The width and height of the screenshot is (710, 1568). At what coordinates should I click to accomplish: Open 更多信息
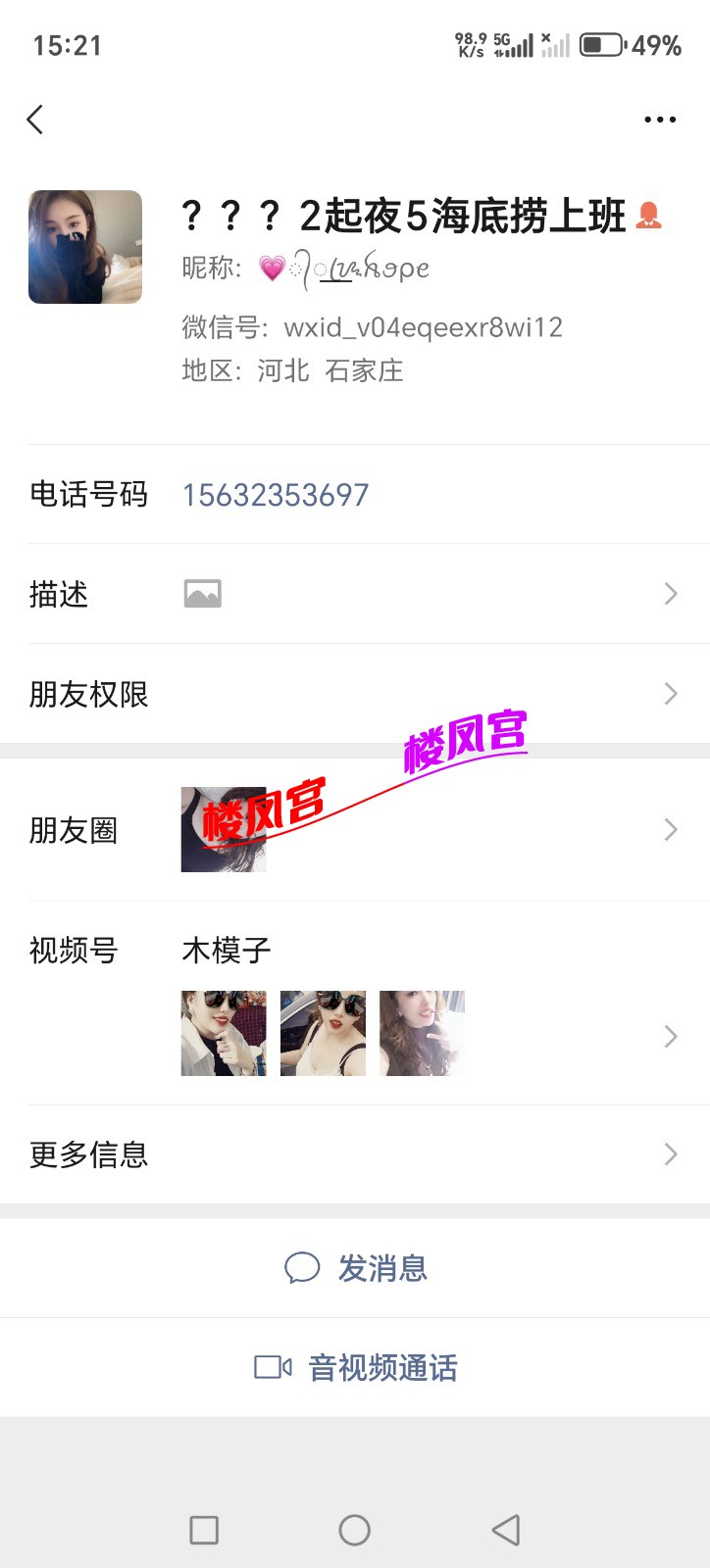[355, 1154]
